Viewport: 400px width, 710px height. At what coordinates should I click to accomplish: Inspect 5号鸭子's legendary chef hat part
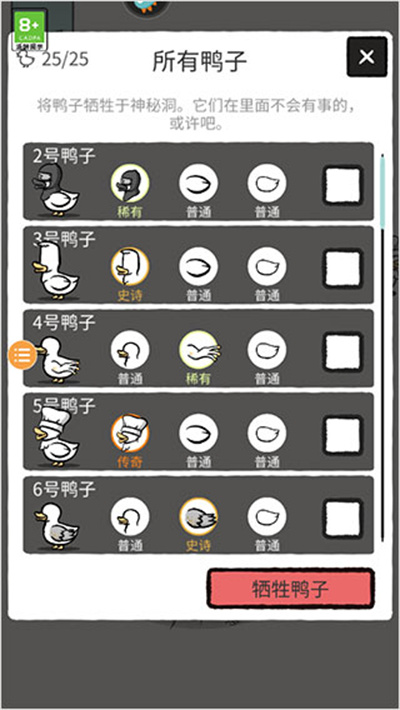pyautogui.click(x=130, y=433)
